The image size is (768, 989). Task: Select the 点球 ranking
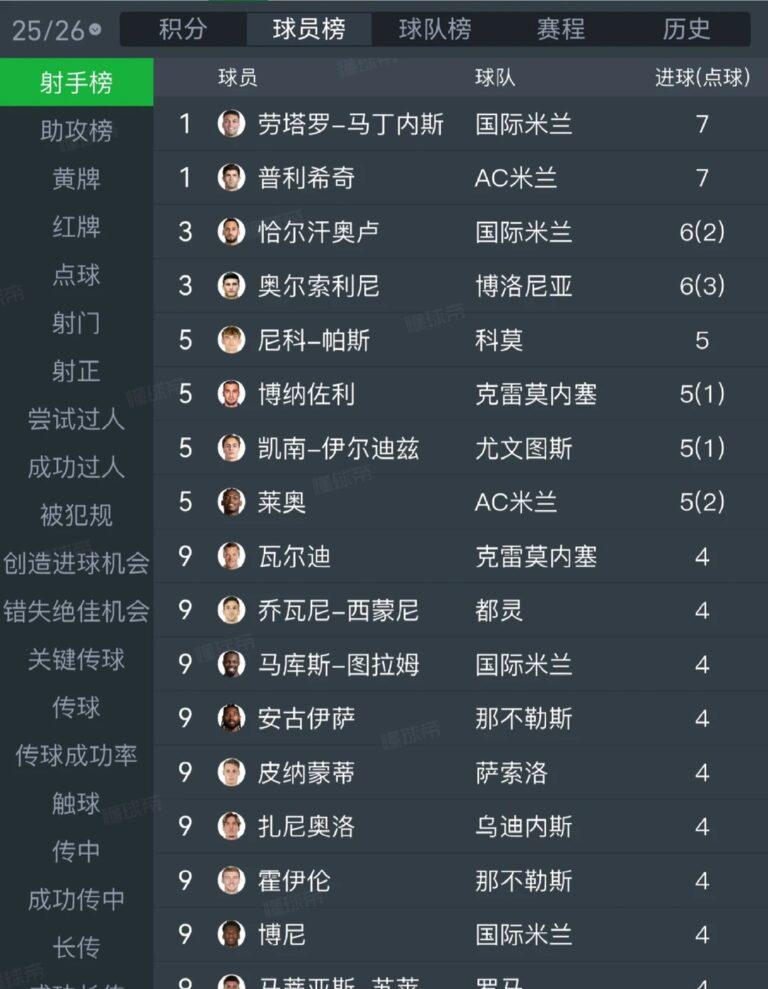76,275
